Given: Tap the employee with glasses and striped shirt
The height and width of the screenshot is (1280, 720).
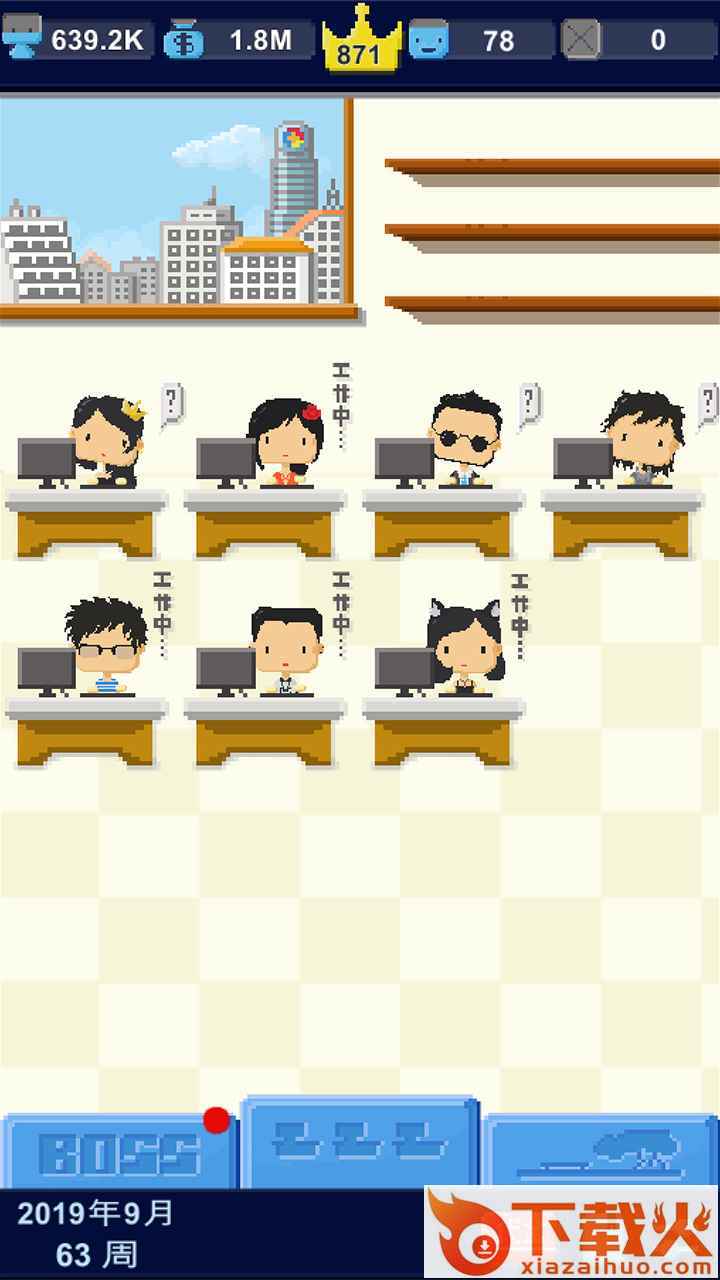Looking at the screenshot, I should [x=105, y=646].
